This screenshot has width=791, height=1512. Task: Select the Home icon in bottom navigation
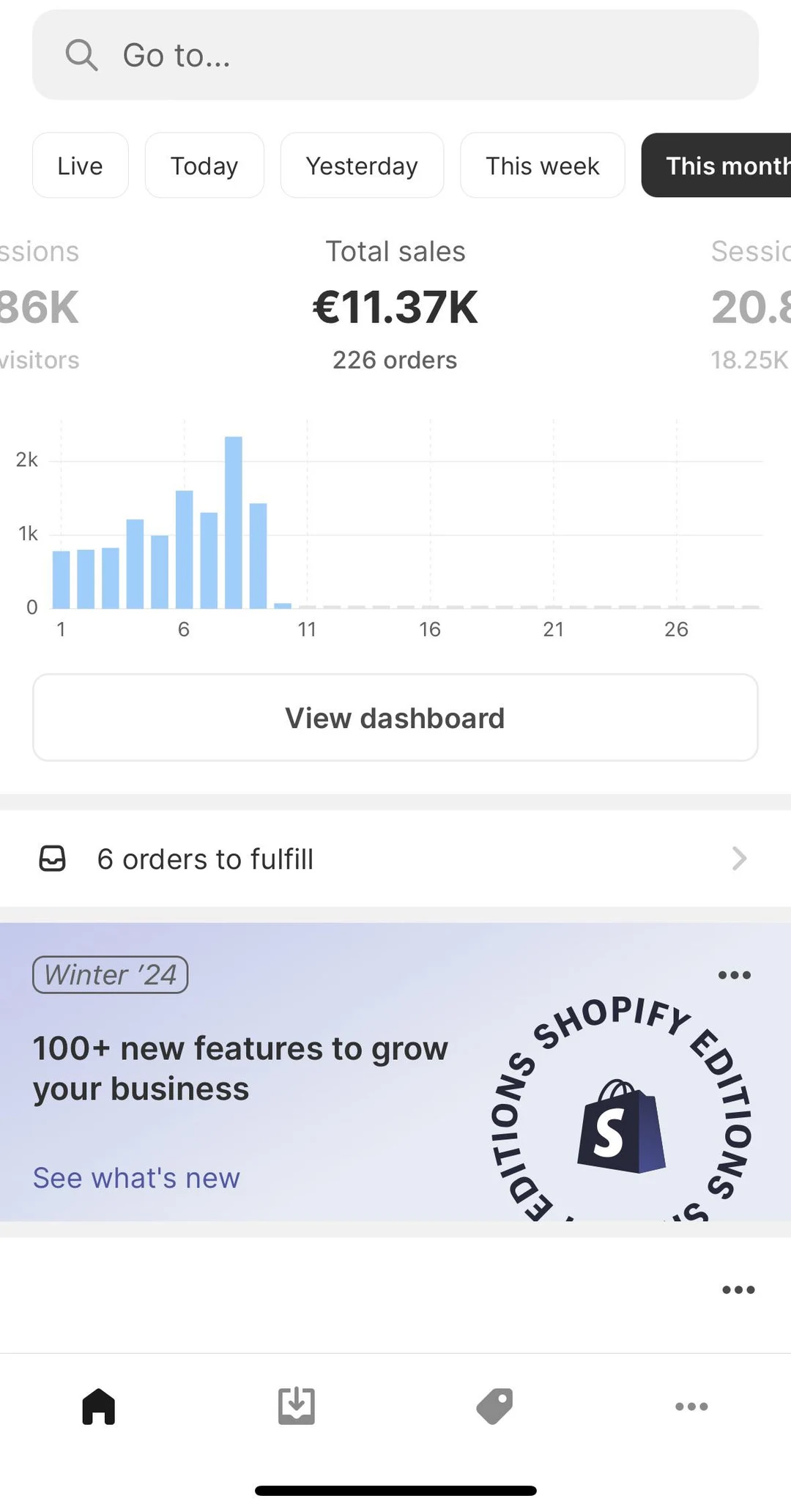click(99, 1406)
